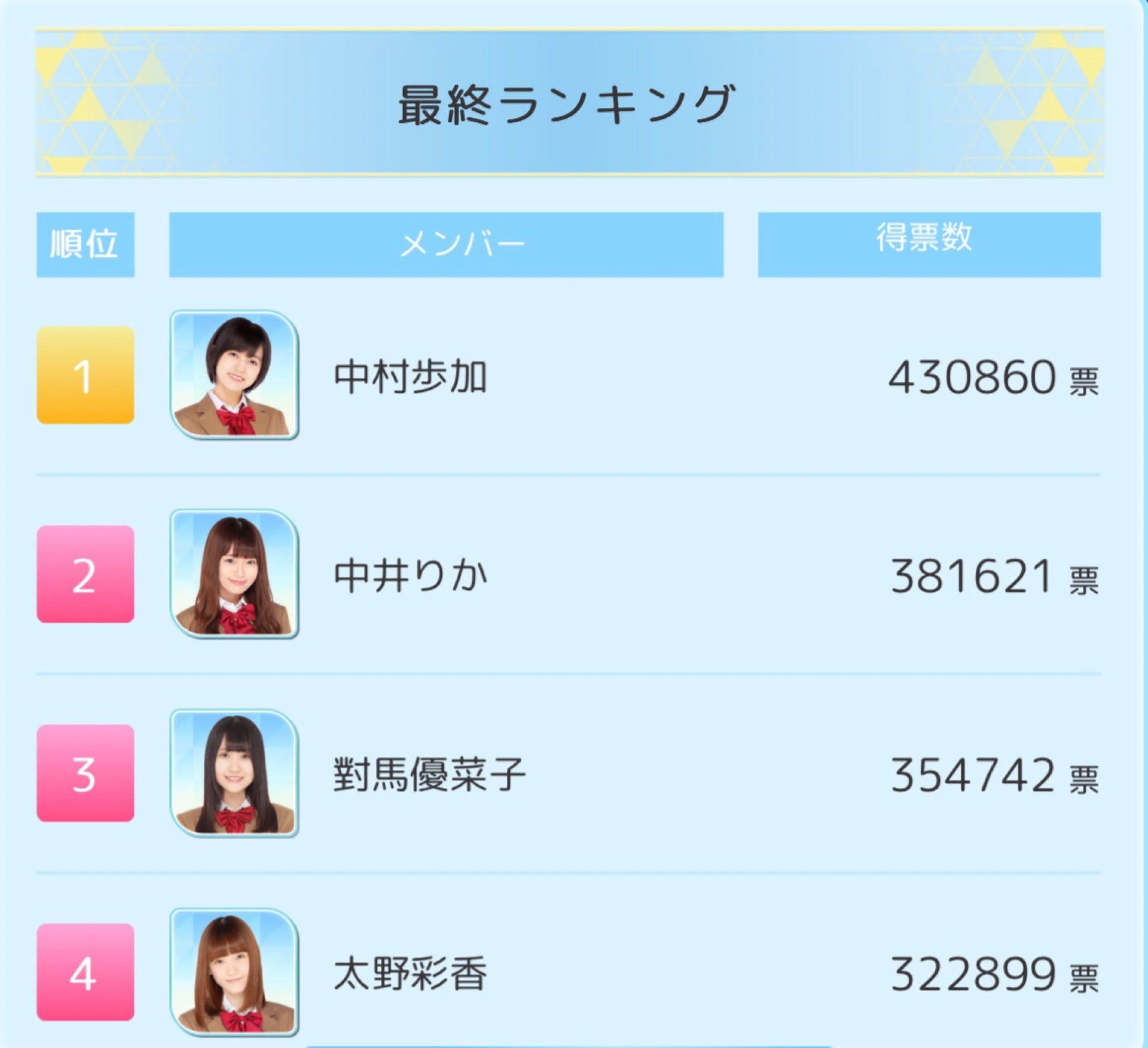Viewport: 1148px width, 1048px height.
Task: Open 中村歩加's member entry
Action: [410, 376]
